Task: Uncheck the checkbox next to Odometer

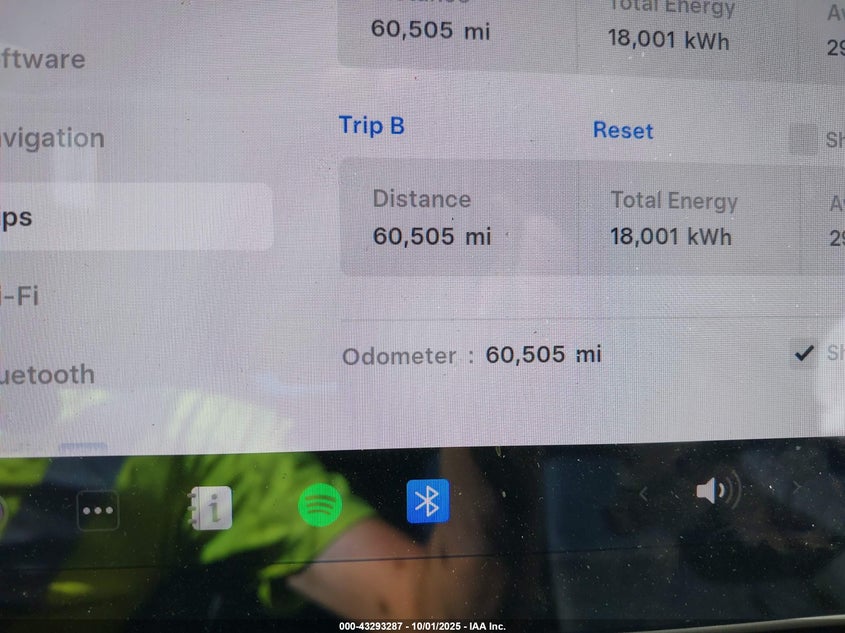Action: click(802, 352)
